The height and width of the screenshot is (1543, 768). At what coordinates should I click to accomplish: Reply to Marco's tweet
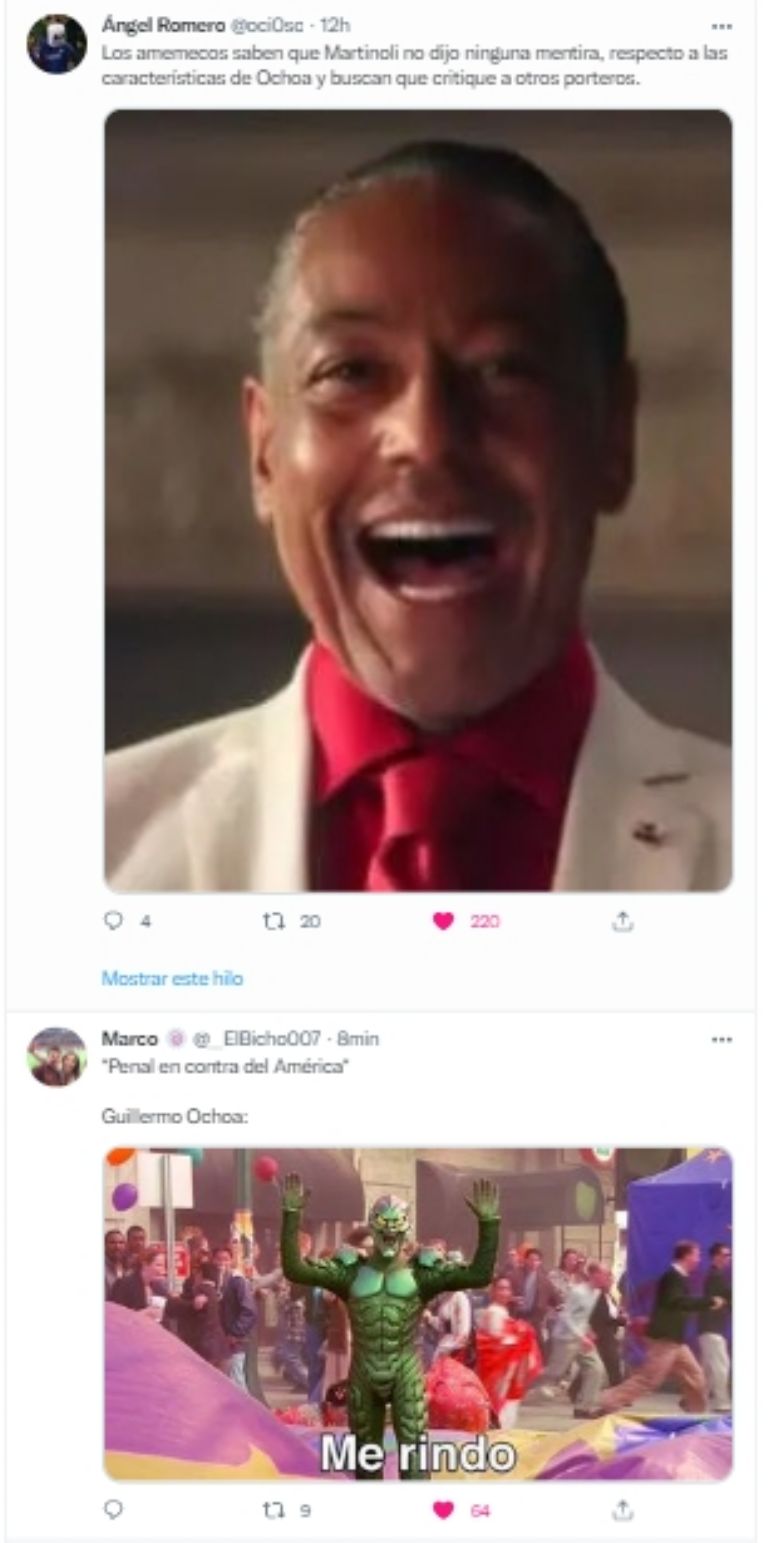(113, 1510)
